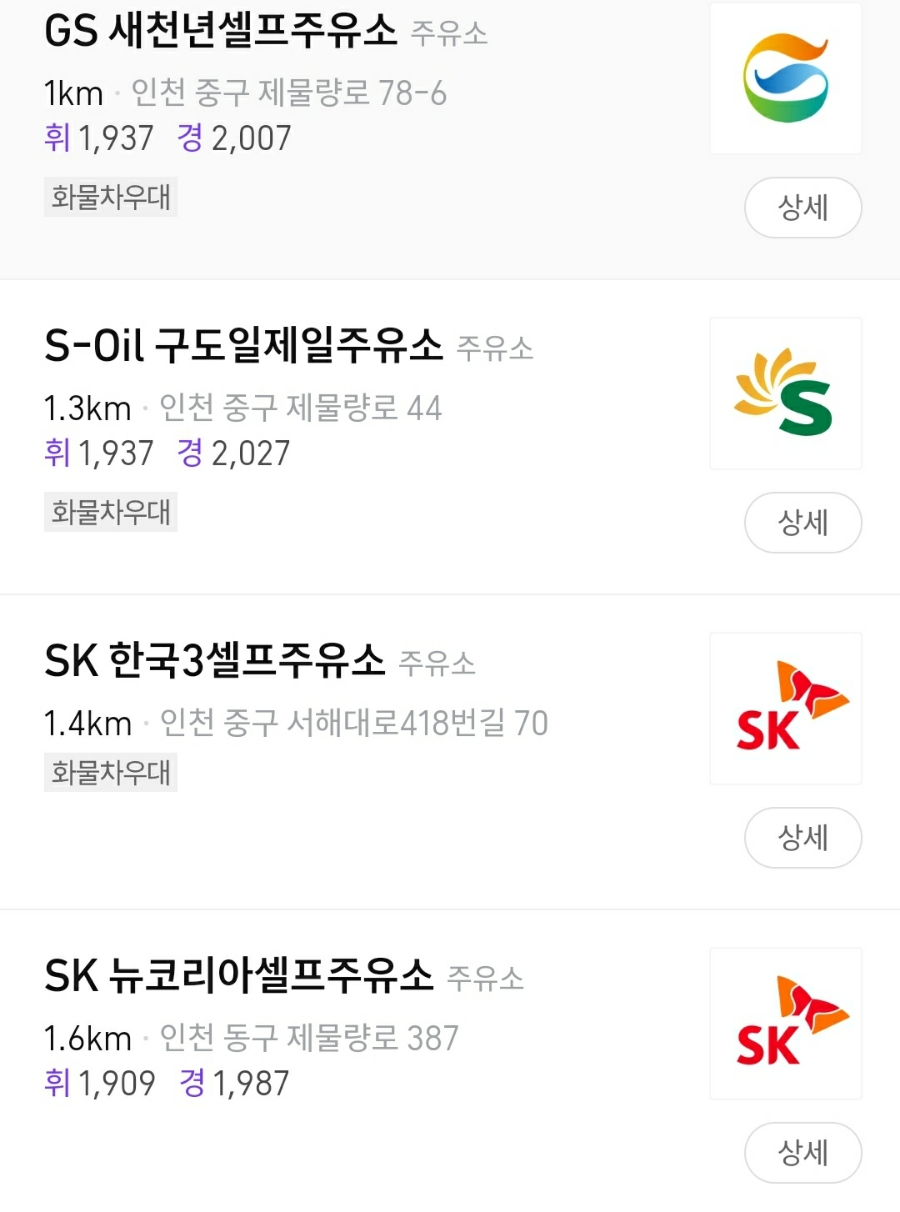Show 상세 for SK 뉴코리아셀프주유소
Viewport: 900px width, 1212px height.
[x=802, y=1153]
